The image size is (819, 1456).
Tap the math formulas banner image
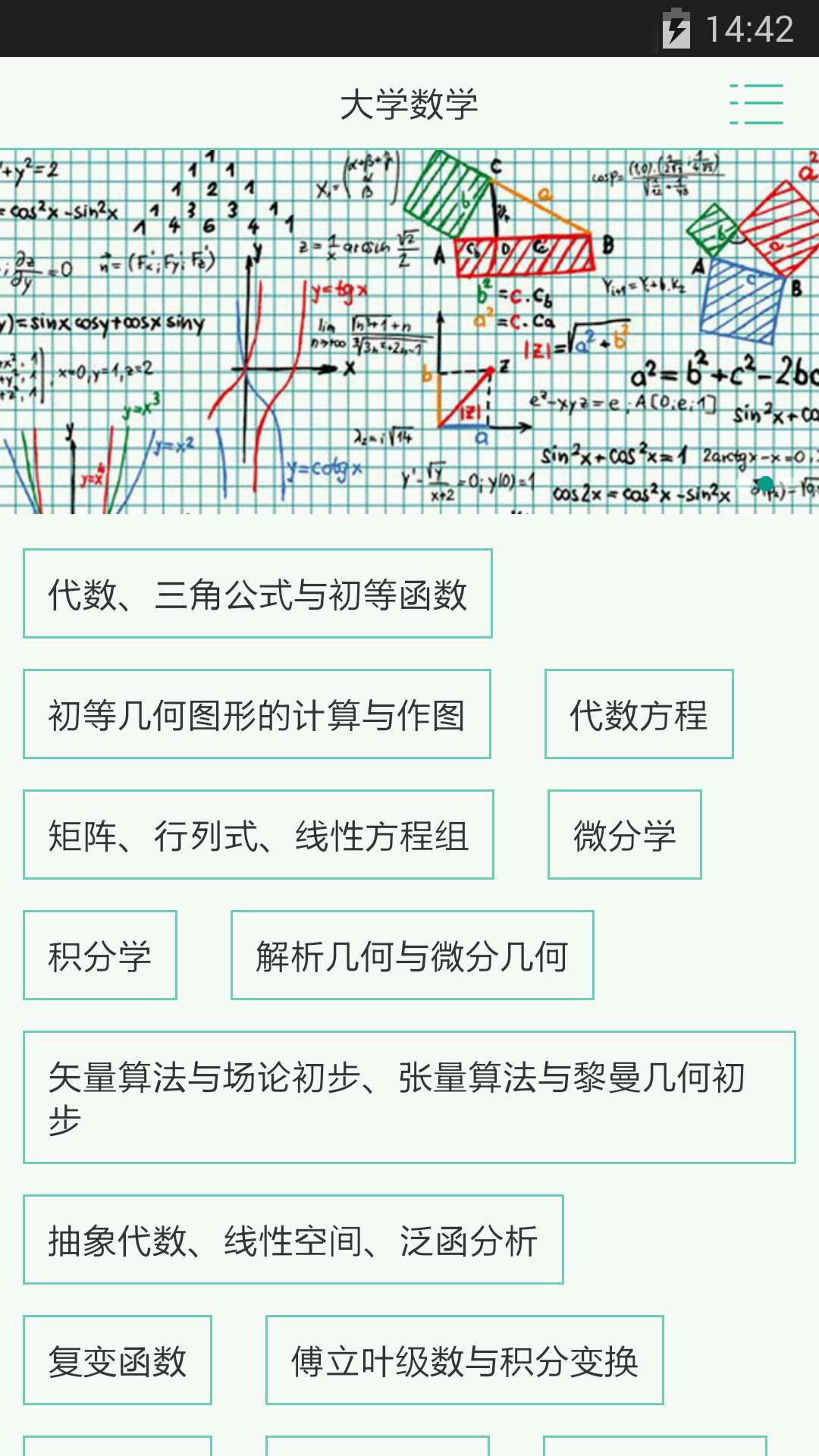click(409, 331)
